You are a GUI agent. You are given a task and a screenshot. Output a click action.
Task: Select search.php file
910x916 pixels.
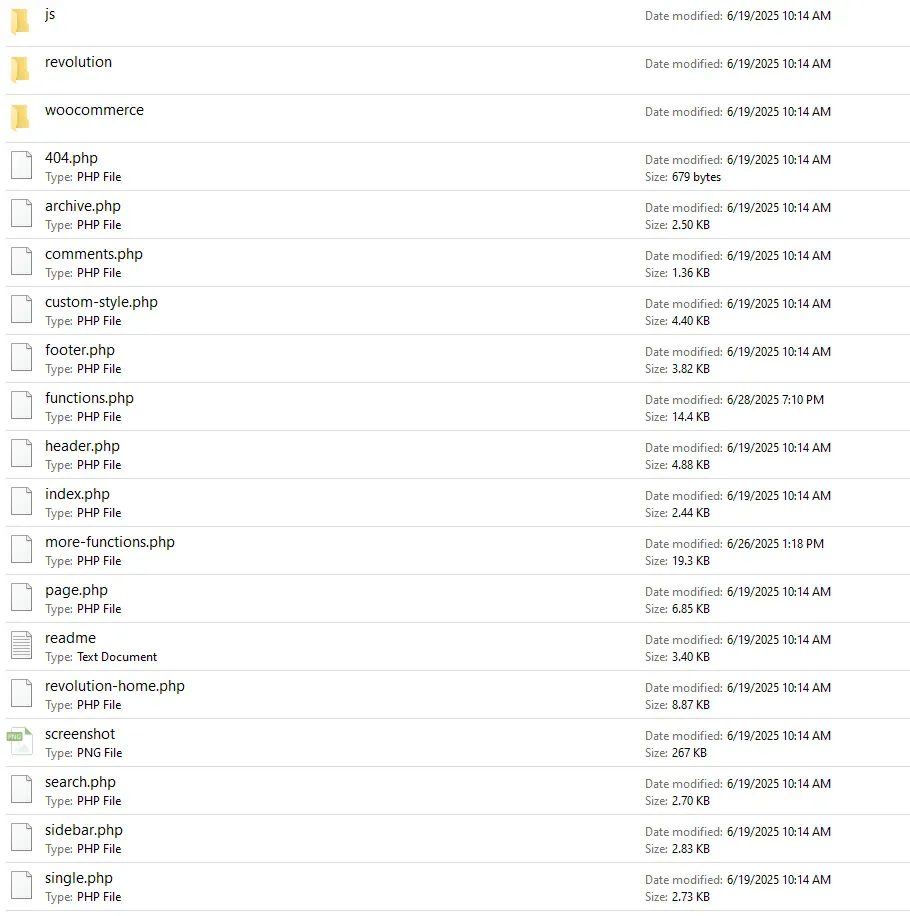click(x=80, y=782)
